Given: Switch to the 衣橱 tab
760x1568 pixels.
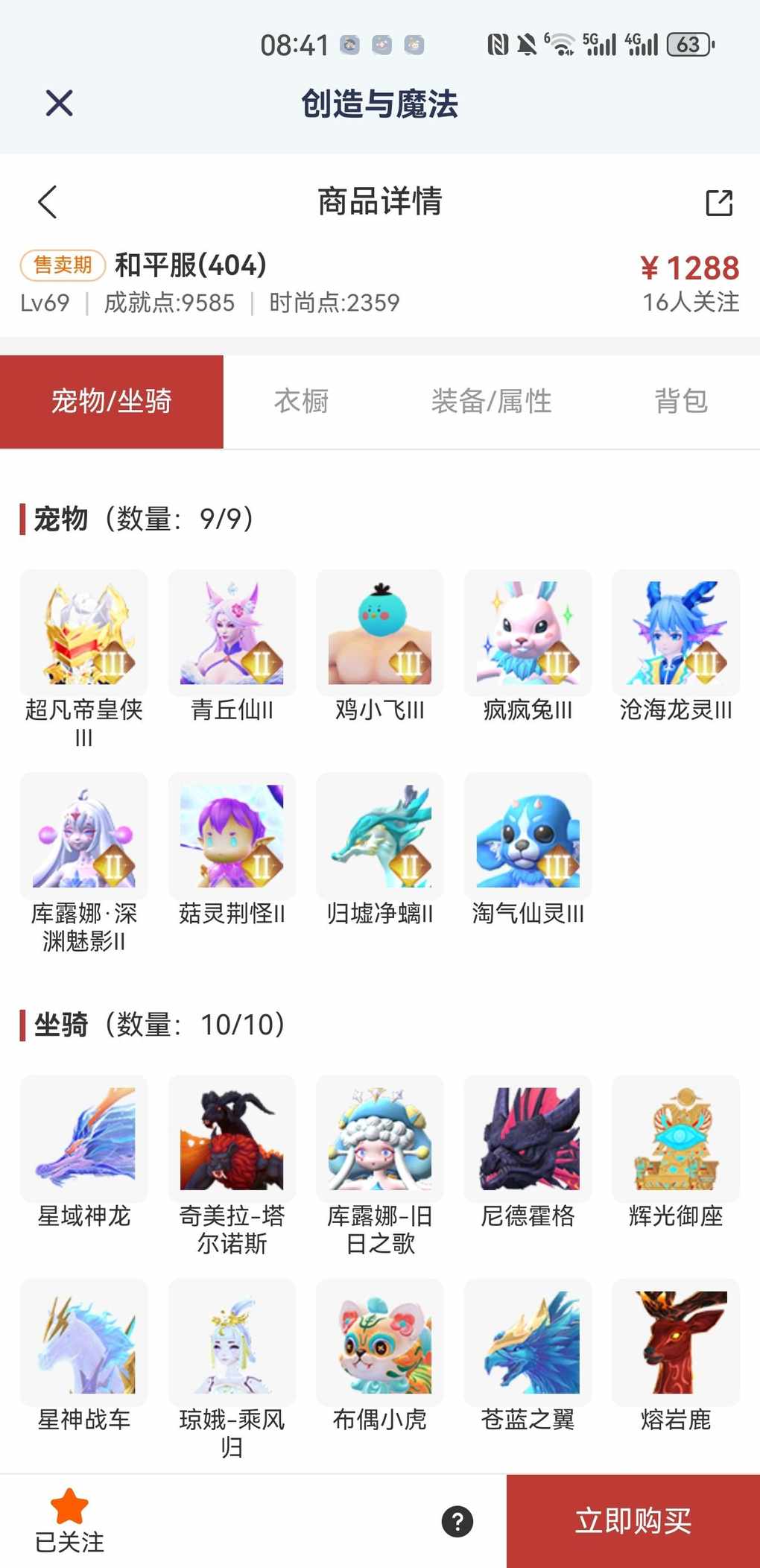Looking at the screenshot, I should click(301, 401).
